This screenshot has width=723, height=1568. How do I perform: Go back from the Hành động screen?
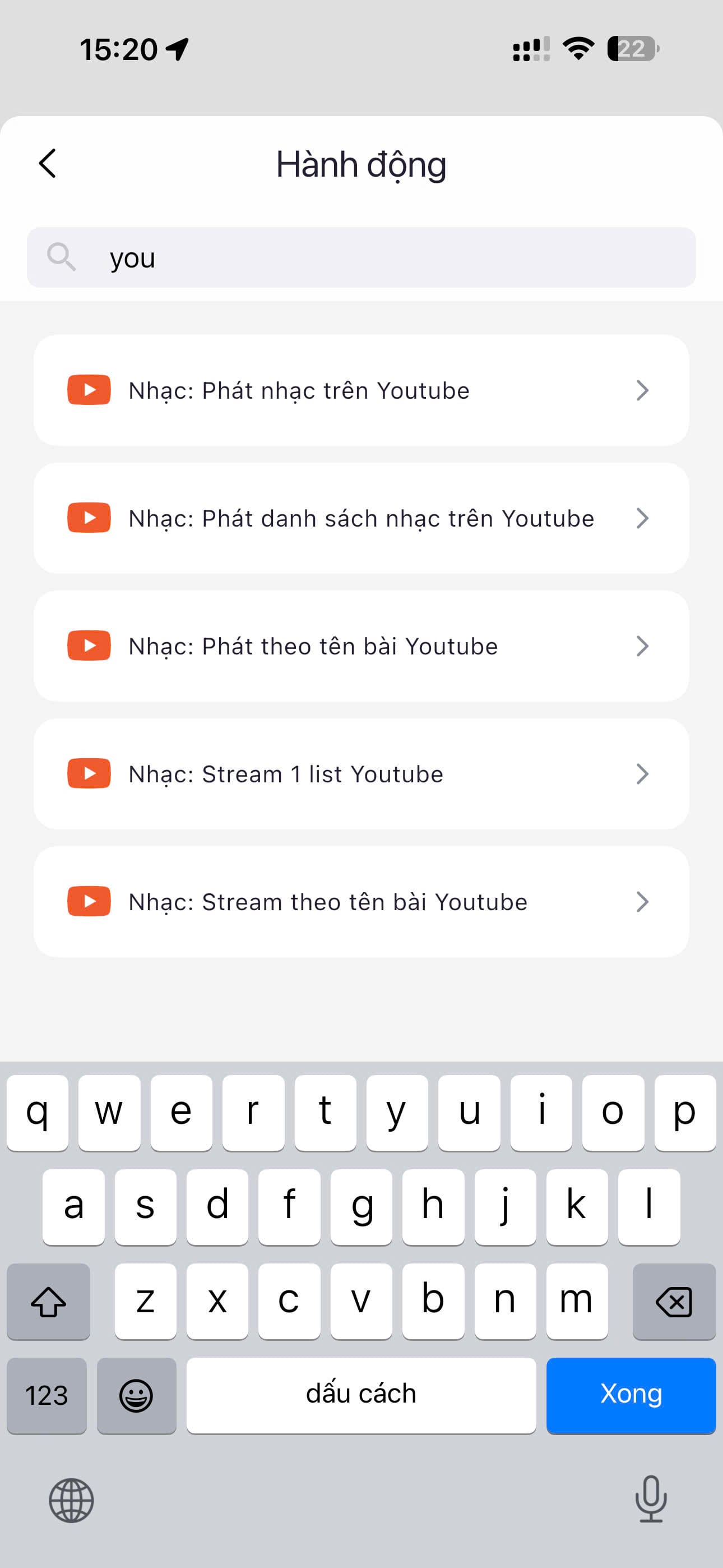(x=48, y=164)
